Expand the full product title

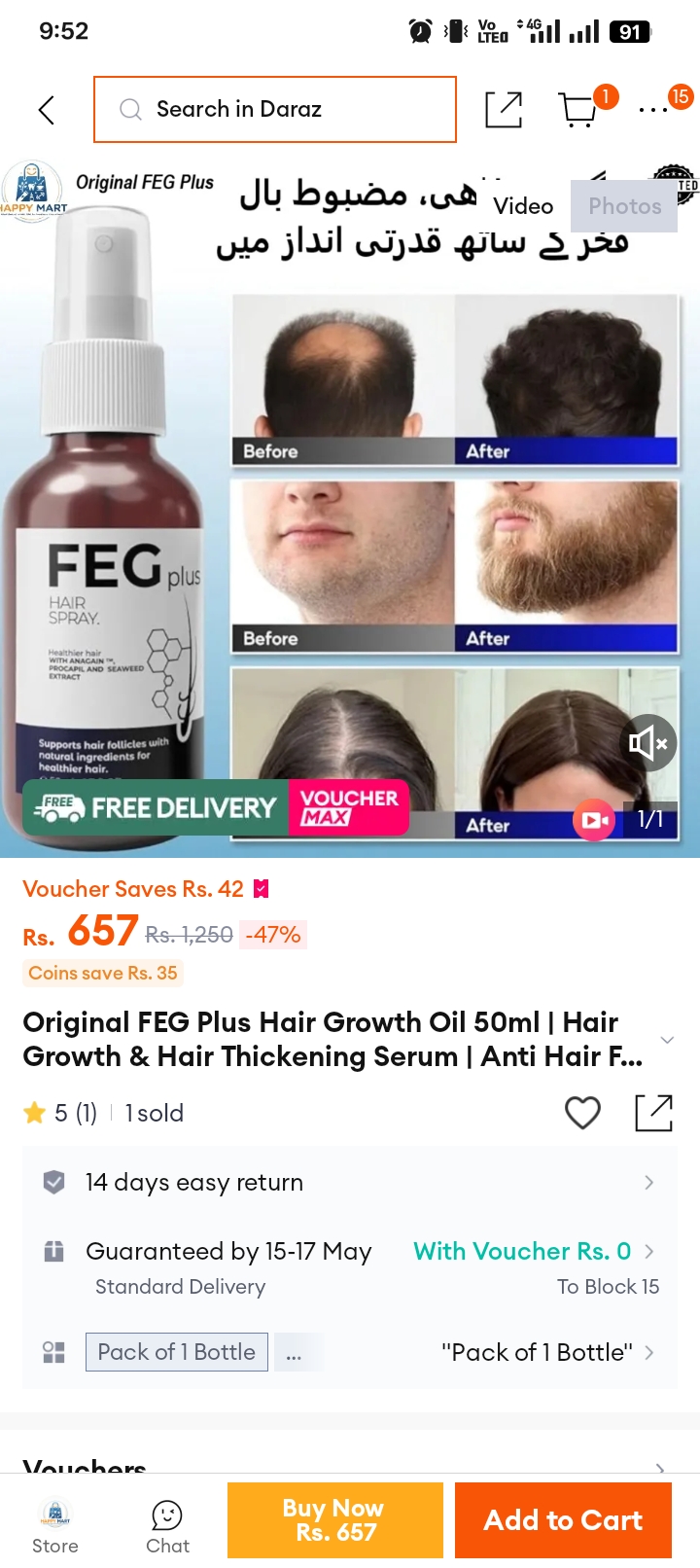pyautogui.click(x=667, y=1040)
